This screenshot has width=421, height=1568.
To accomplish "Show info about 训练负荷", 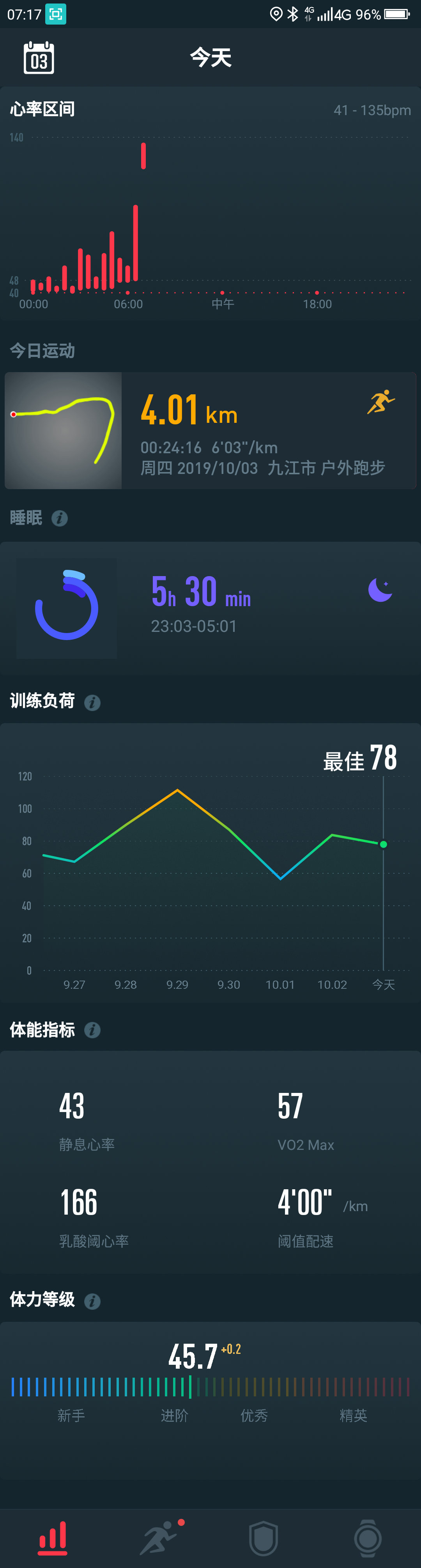I will (92, 702).
